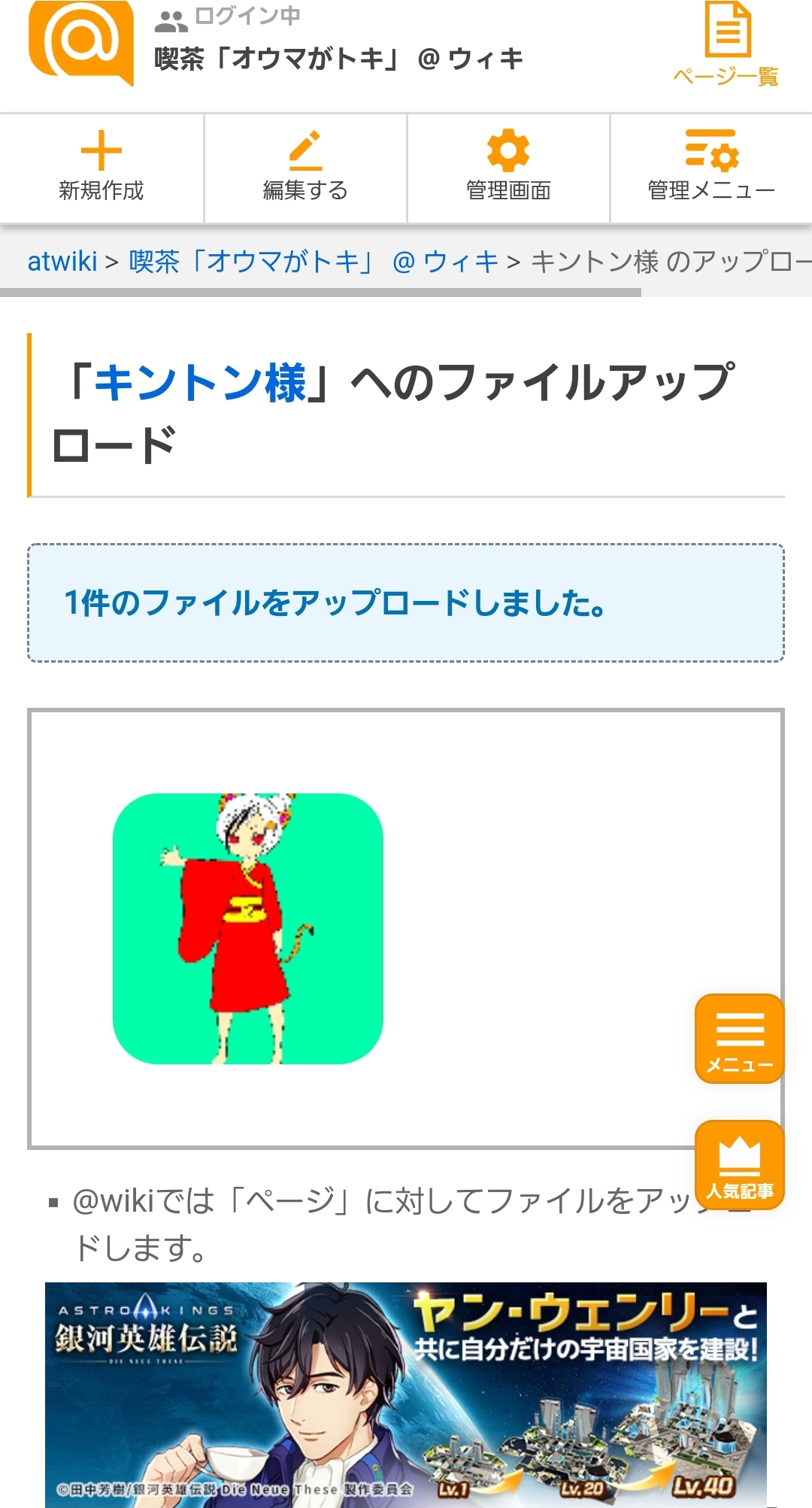
Task: Open the キントン様 page link in the heading
Action: pos(200,382)
